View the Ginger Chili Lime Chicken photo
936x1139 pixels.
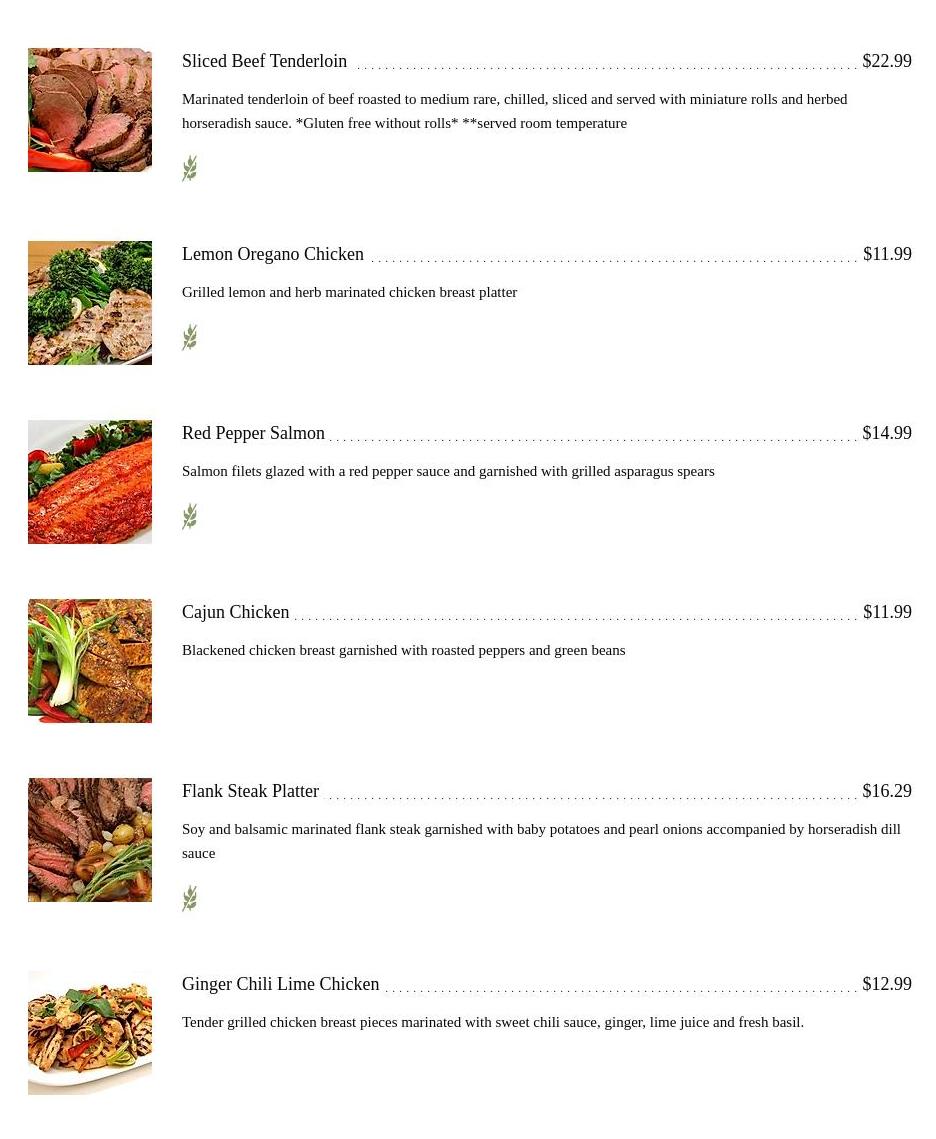[90, 1033]
